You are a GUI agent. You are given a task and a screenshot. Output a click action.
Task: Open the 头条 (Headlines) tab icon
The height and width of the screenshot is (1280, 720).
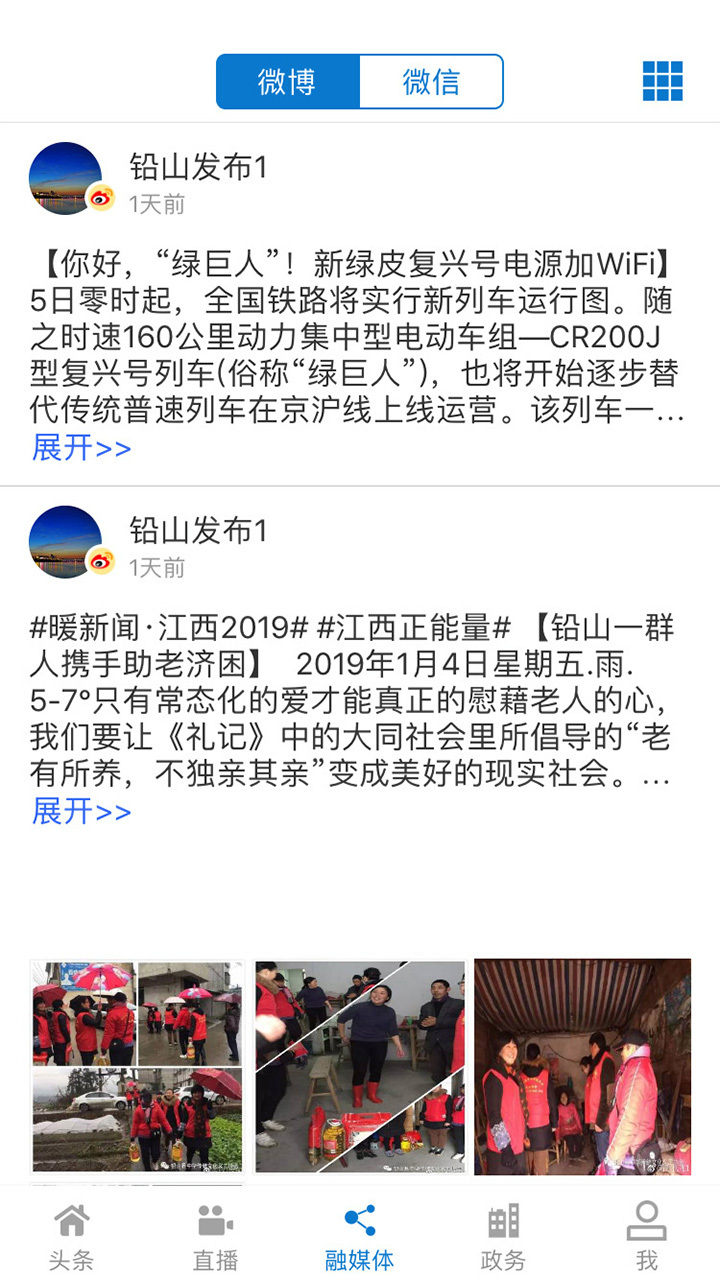click(x=72, y=1222)
